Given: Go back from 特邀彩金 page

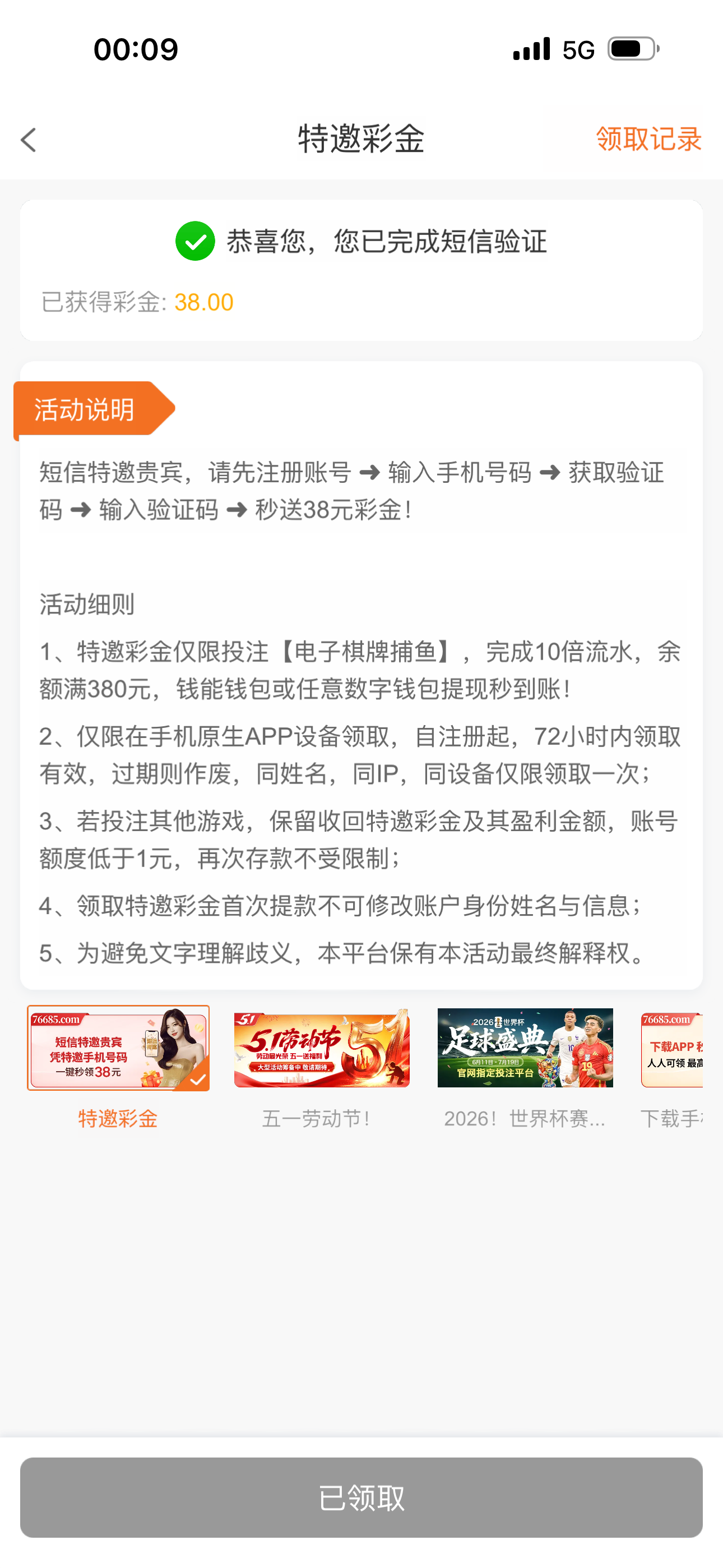Looking at the screenshot, I should [x=29, y=140].
